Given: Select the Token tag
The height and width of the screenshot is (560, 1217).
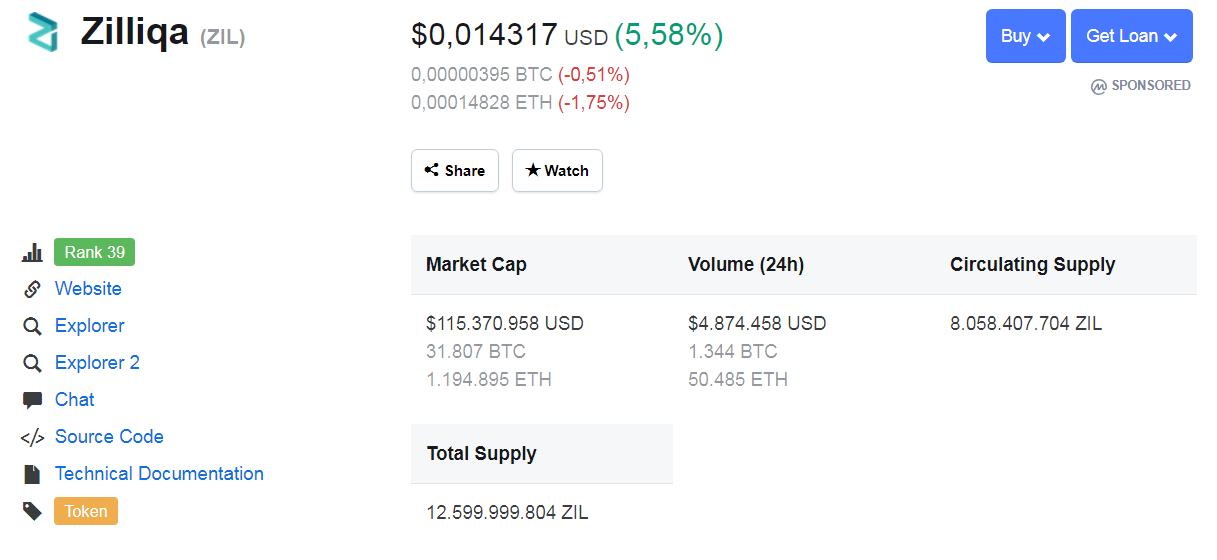Looking at the screenshot, I should point(86,511).
